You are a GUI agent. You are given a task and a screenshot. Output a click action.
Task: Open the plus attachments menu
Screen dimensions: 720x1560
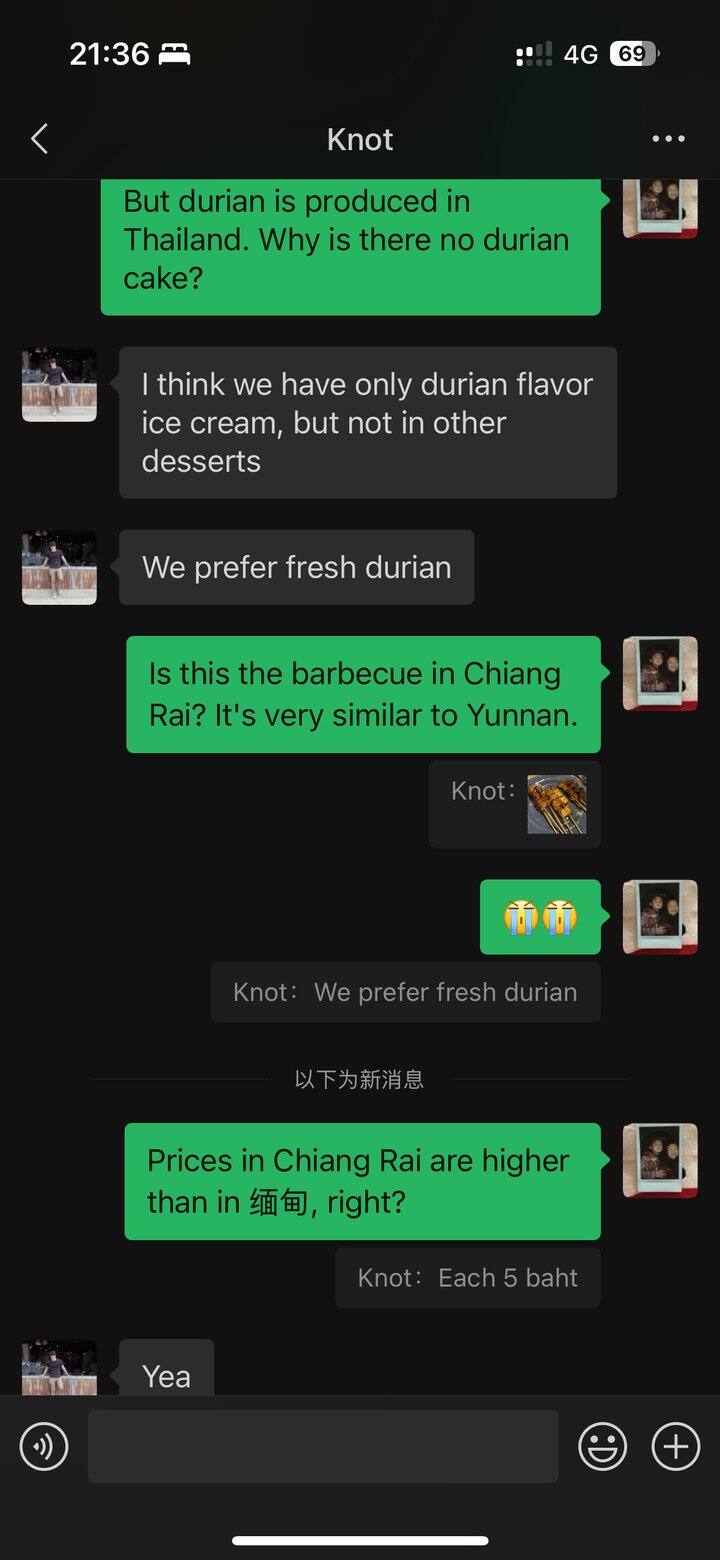coord(676,1446)
